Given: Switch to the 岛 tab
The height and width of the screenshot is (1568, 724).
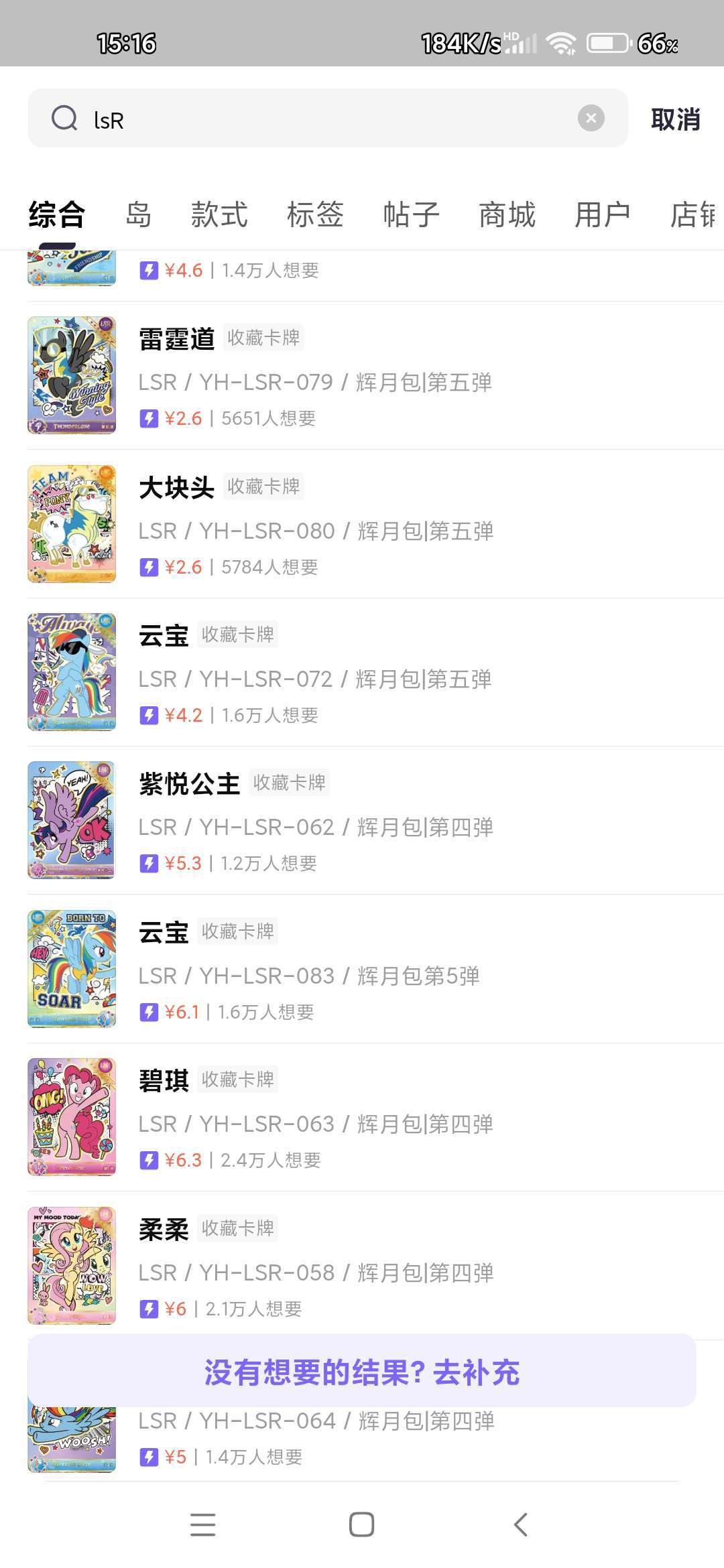Looking at the screenshot, I should tap(138, 215).
